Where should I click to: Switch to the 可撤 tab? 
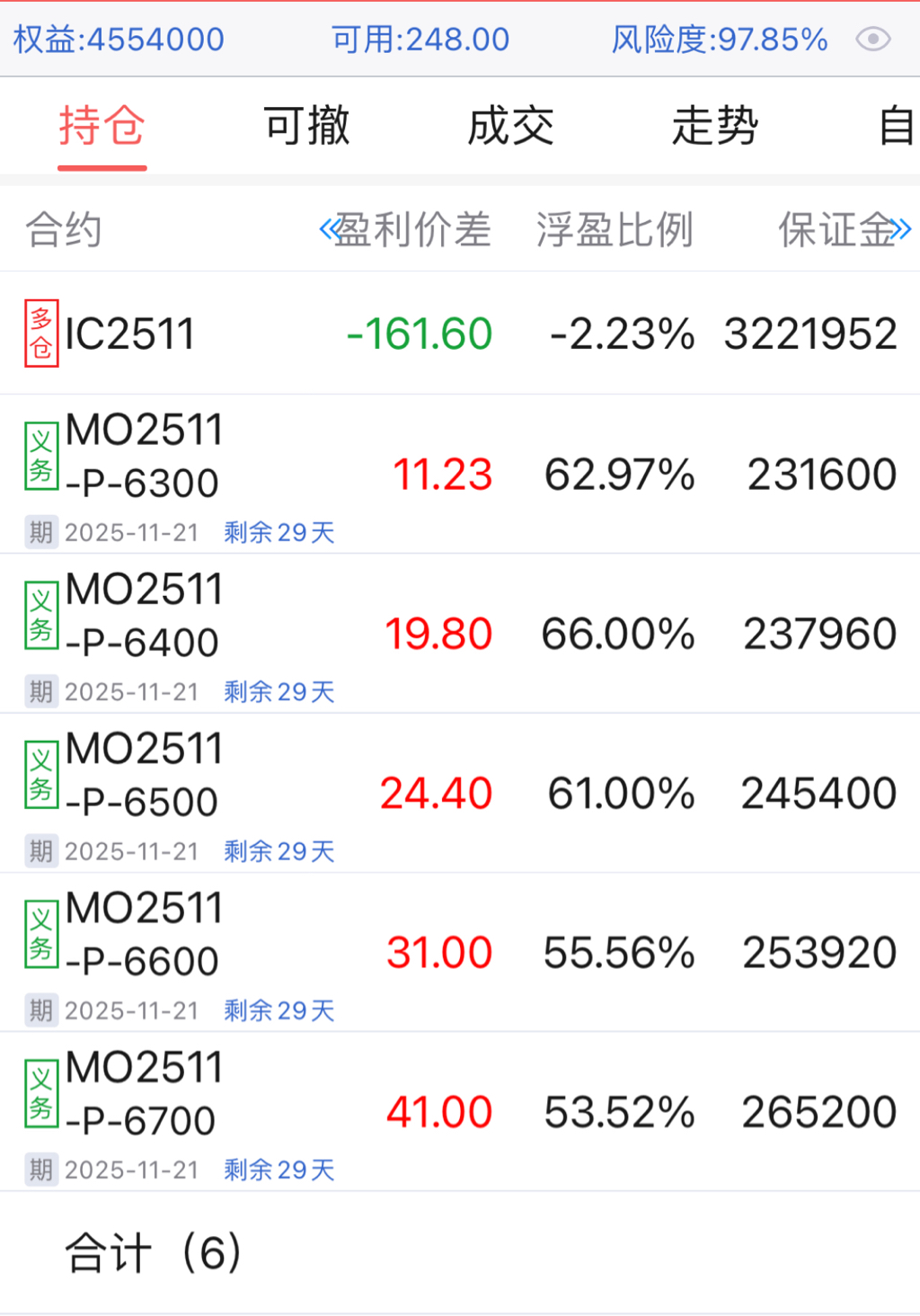[306, 126]
